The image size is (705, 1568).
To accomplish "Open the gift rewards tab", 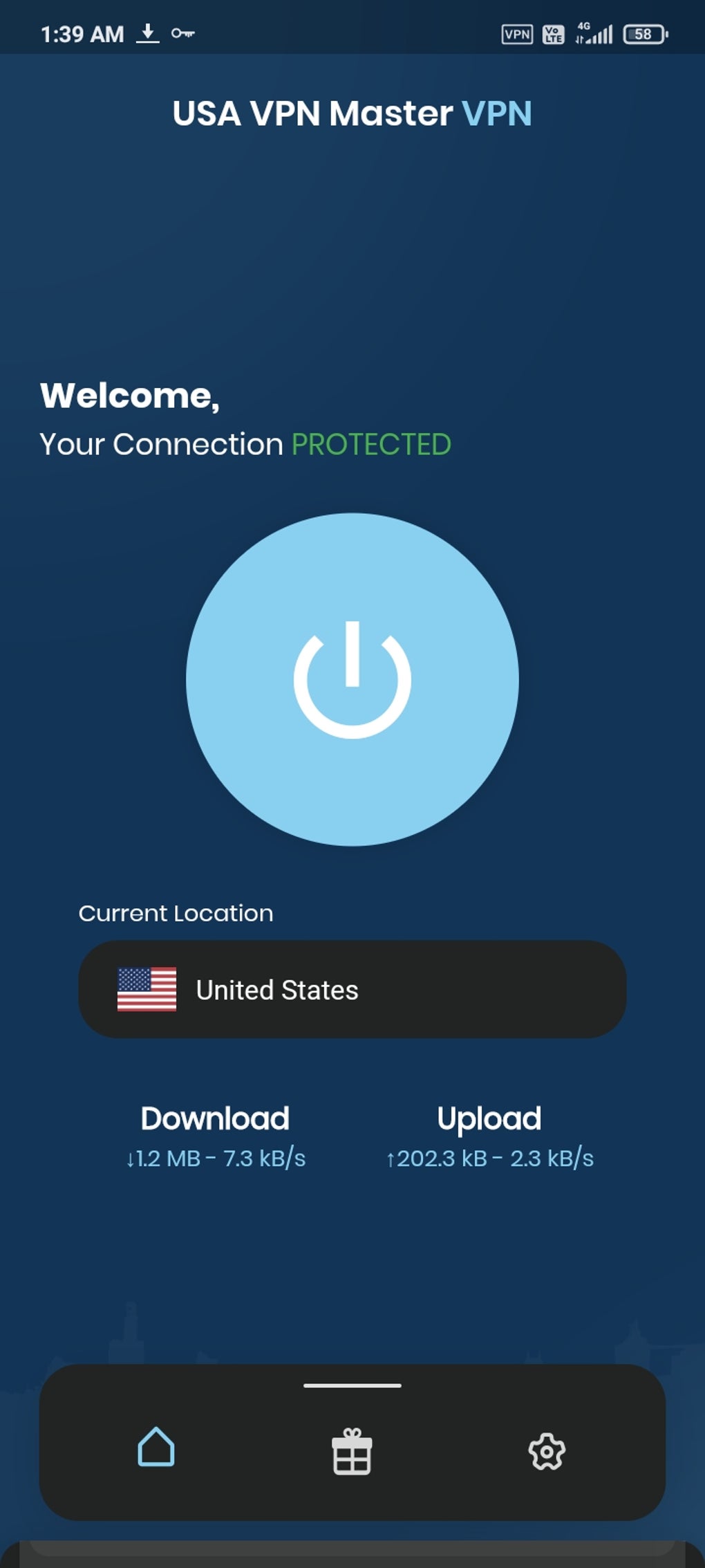I will [x=352, y=1452].
